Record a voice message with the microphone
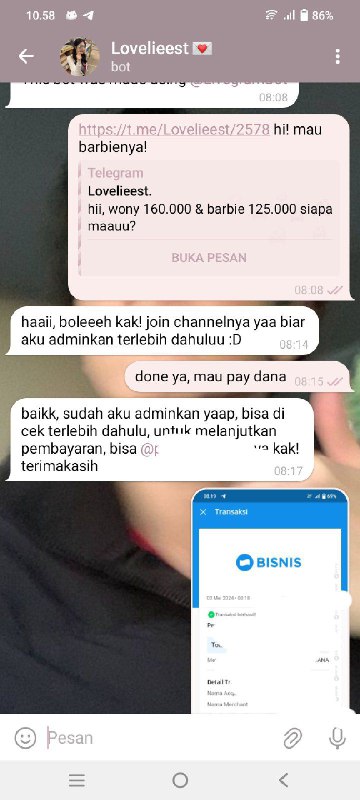The width and height of the screenshot is (360, 800). pyautogui.click(x=337, y=738)
